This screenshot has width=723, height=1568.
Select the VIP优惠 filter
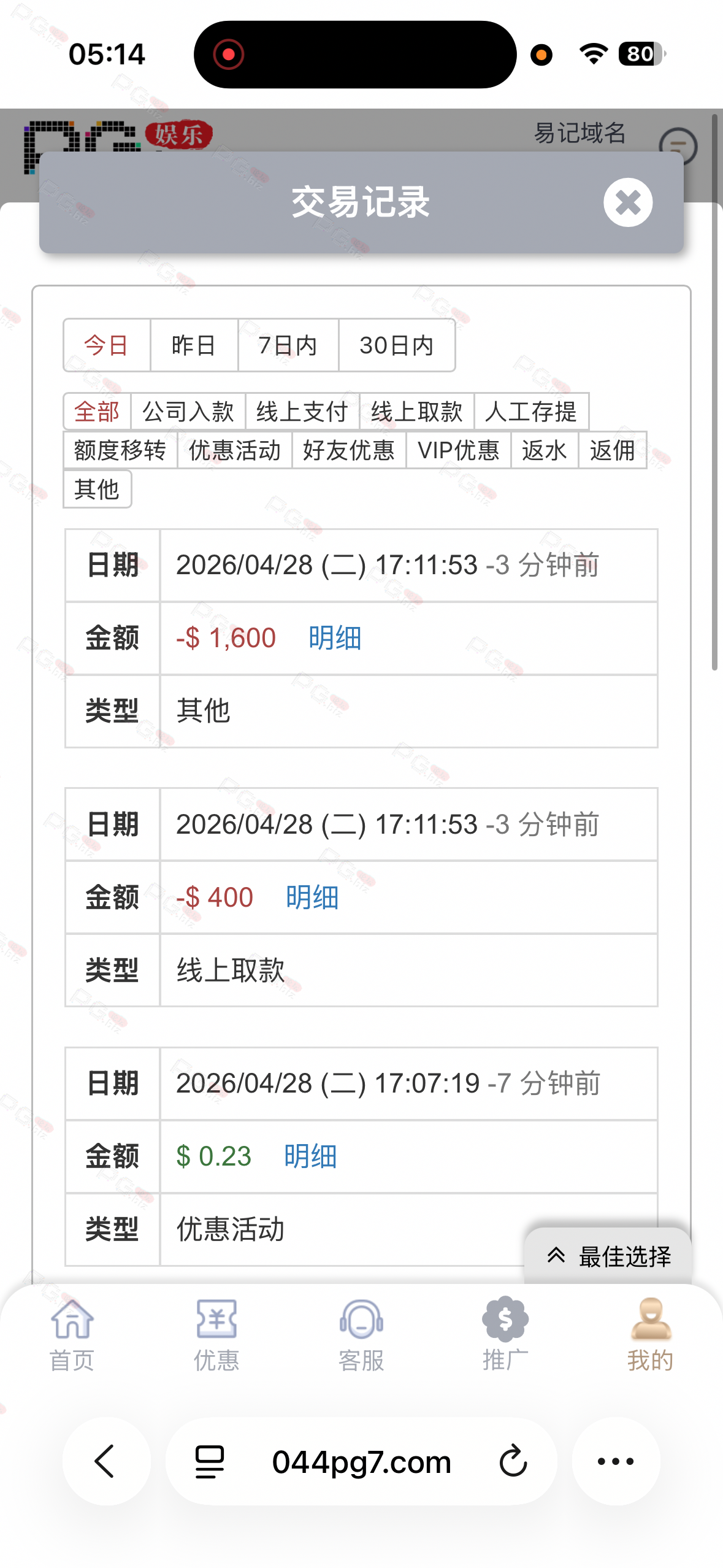(x=458, y=450)
